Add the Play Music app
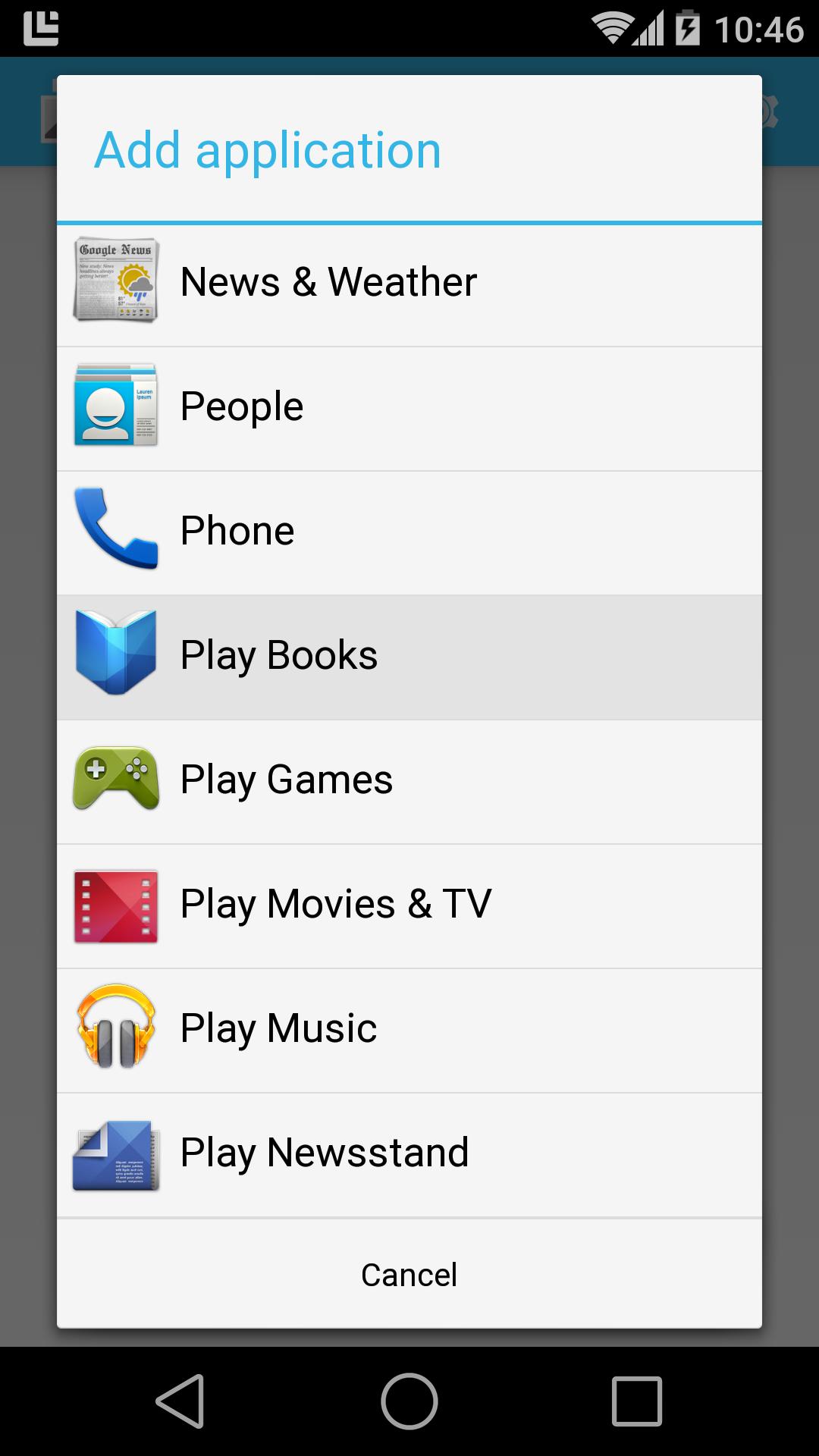Viewport: 819px width, 1456px height. [409, 1029]
